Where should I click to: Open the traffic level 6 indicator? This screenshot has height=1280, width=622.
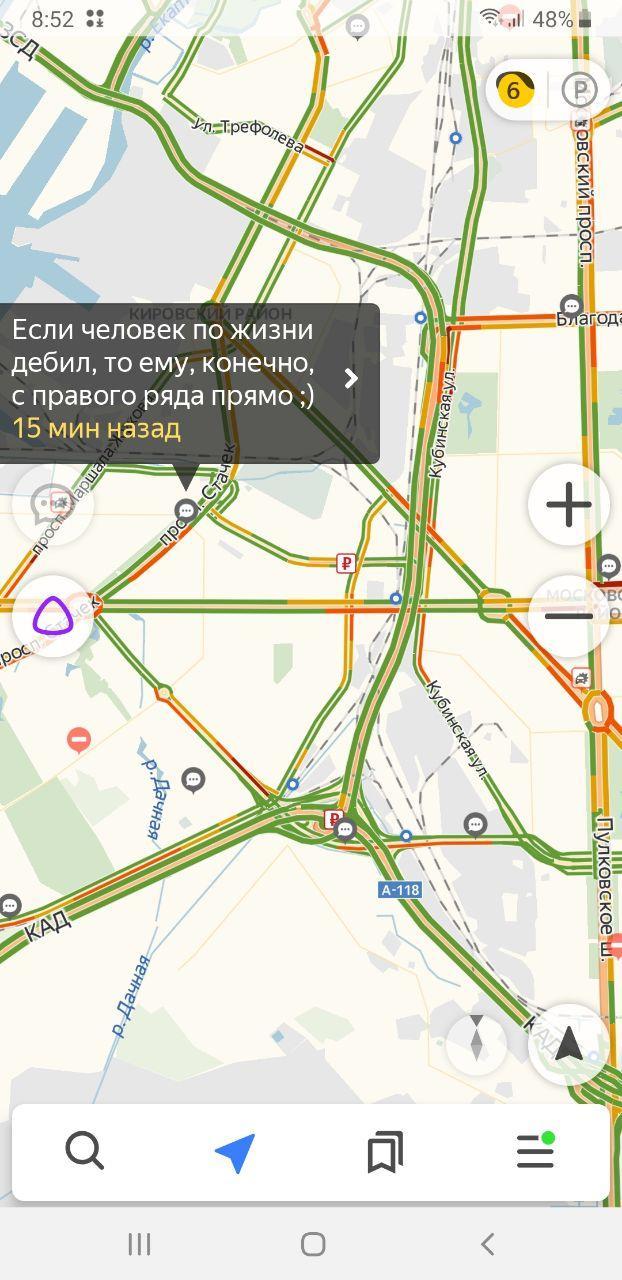514,91
